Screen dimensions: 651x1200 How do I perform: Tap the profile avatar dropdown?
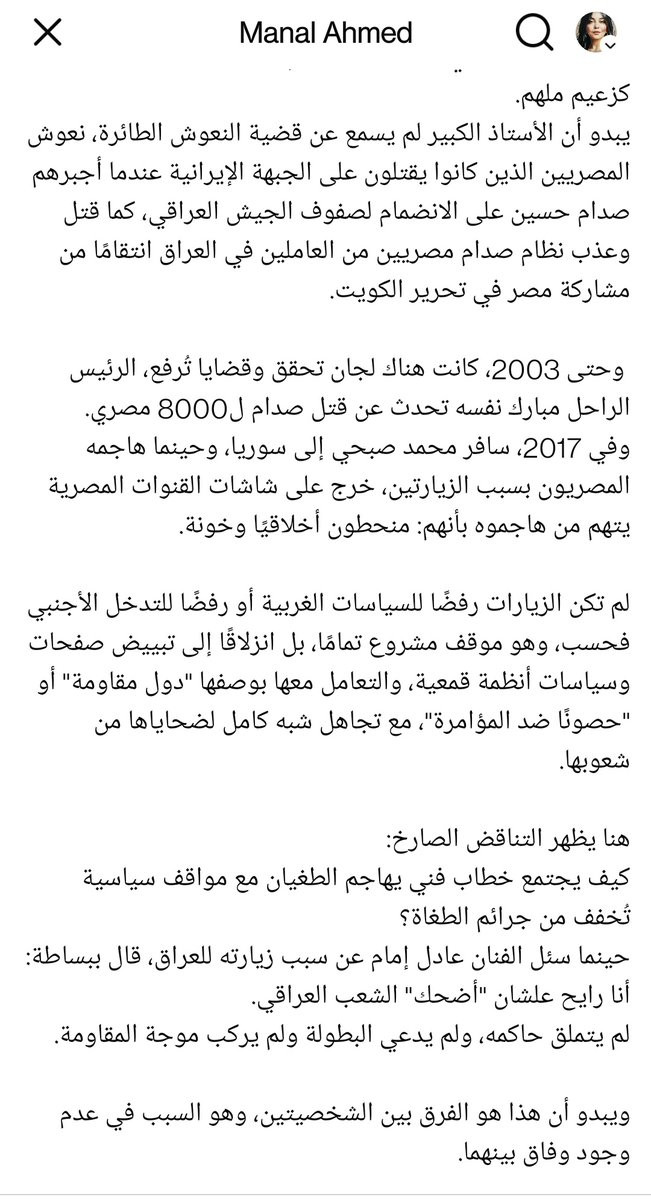point(596,33)
